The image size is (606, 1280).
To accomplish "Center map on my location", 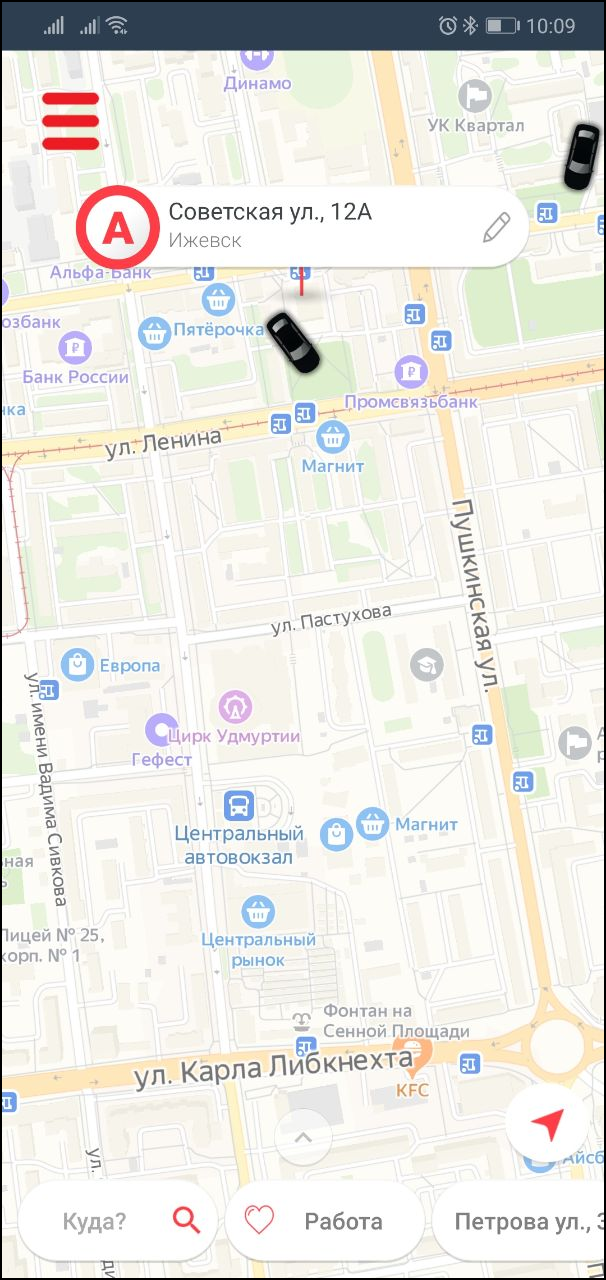I will tap(548, 1124).
